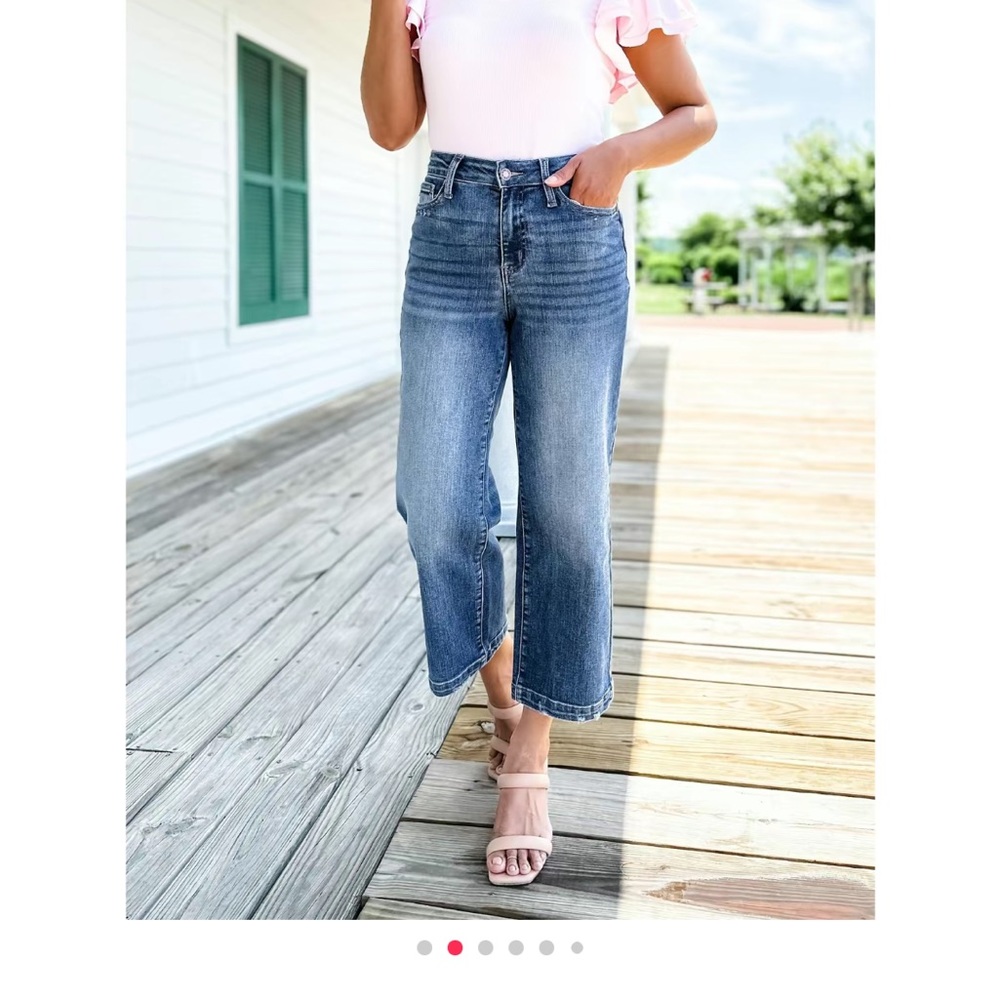
Task: Open the jeans product photo full view
Action: pyautogui.click(x=500, y=459)
